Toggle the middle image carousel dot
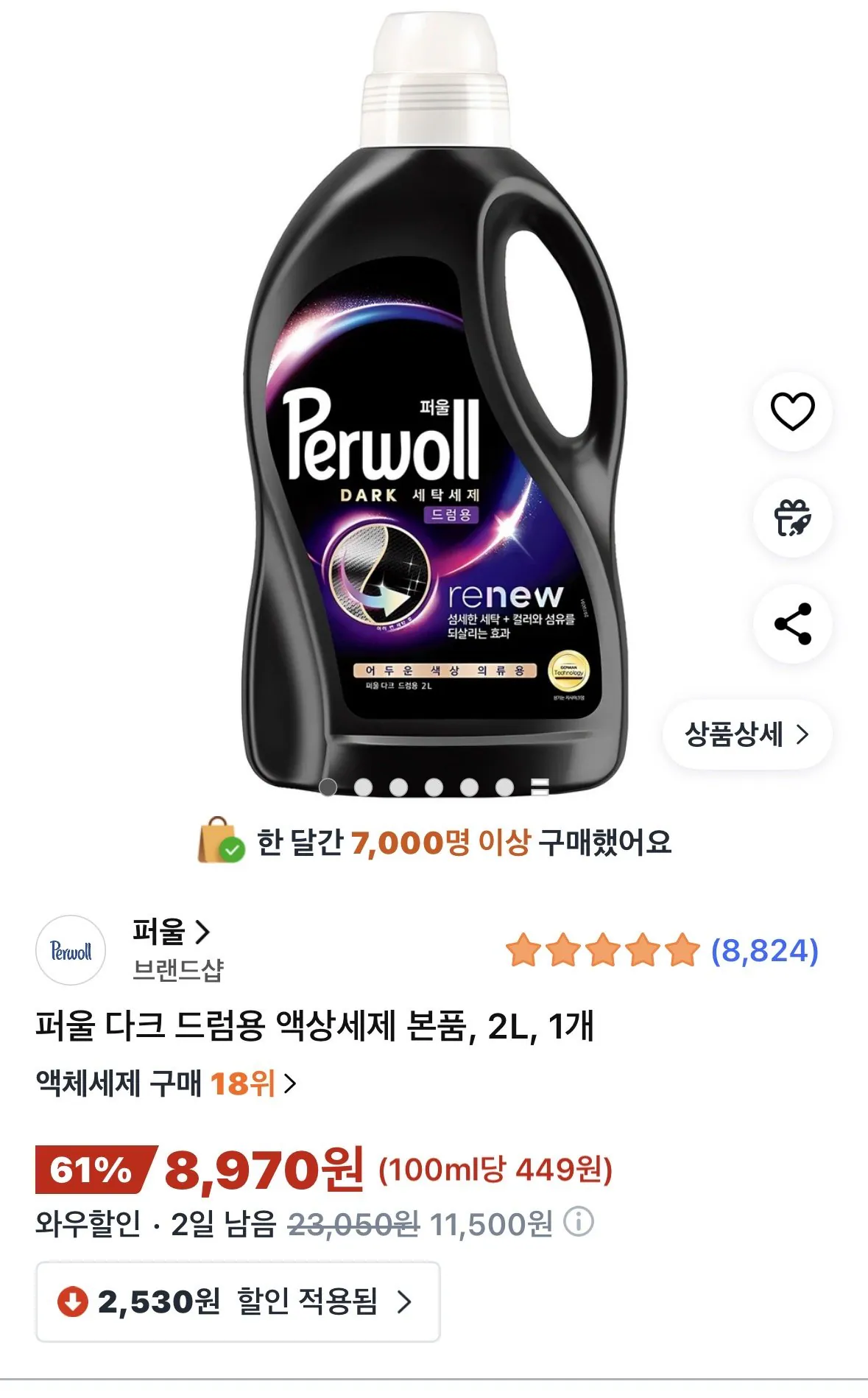 coord(433,787)
